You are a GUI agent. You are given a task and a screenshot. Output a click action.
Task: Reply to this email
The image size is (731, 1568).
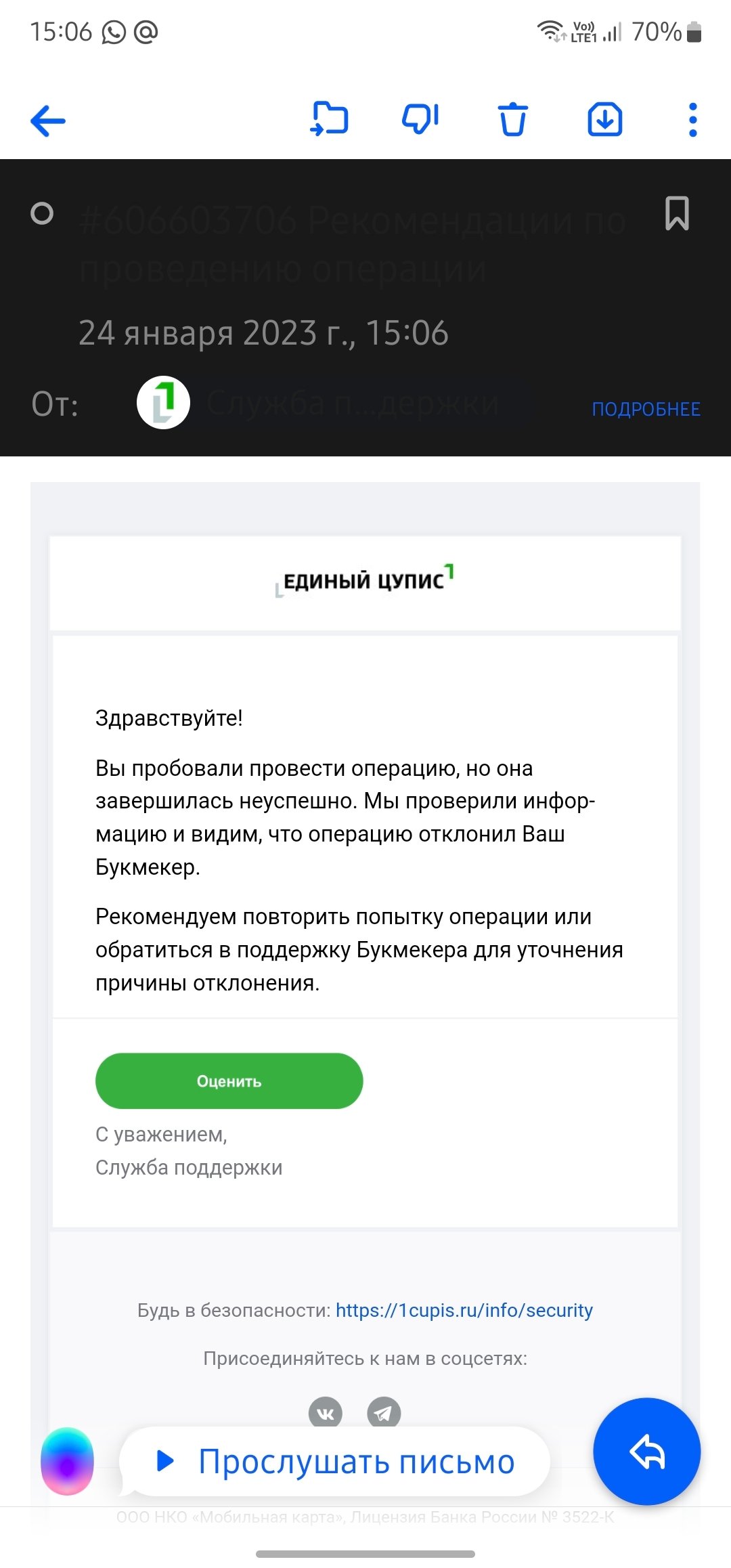[646, 1452]
